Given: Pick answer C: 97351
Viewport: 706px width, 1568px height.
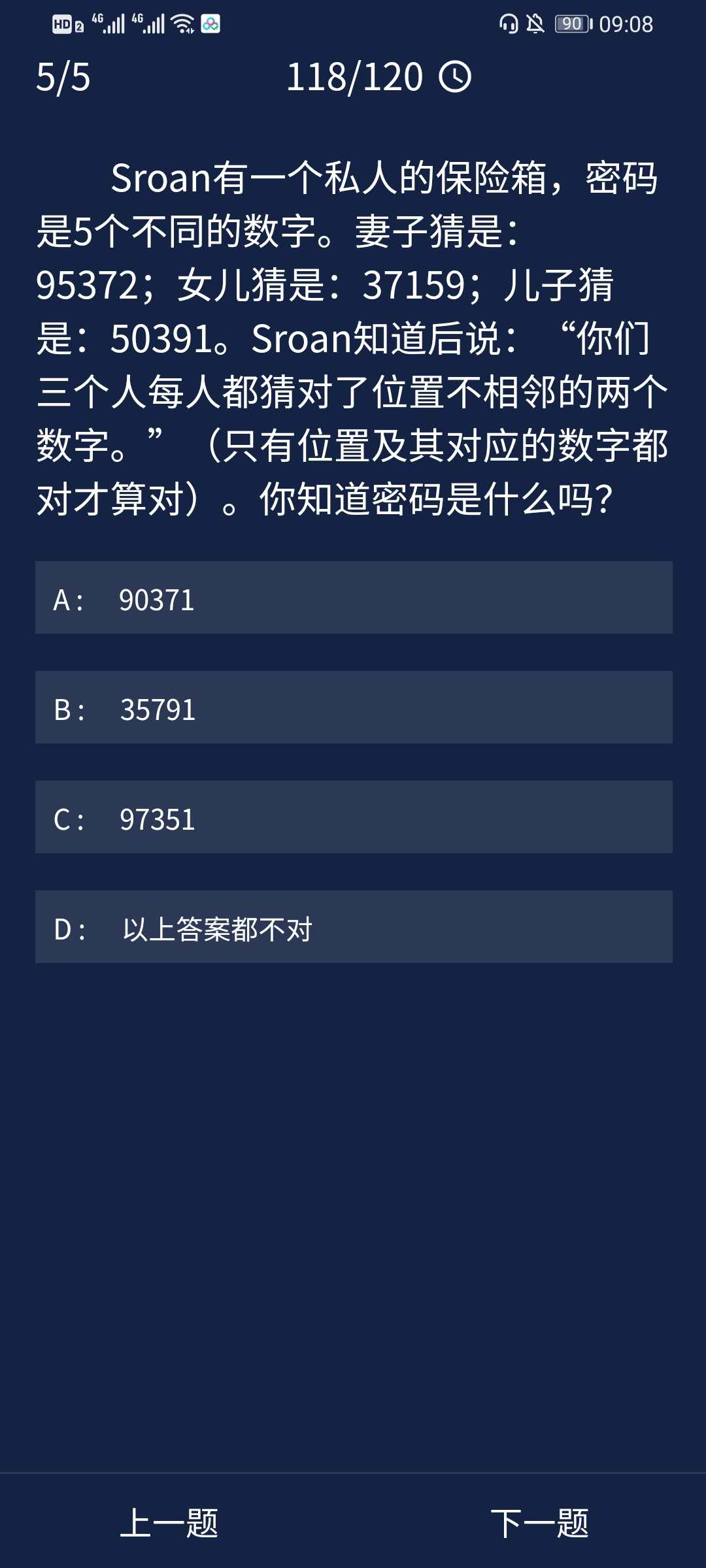Looking at the screenshot, I should (353, 817).
